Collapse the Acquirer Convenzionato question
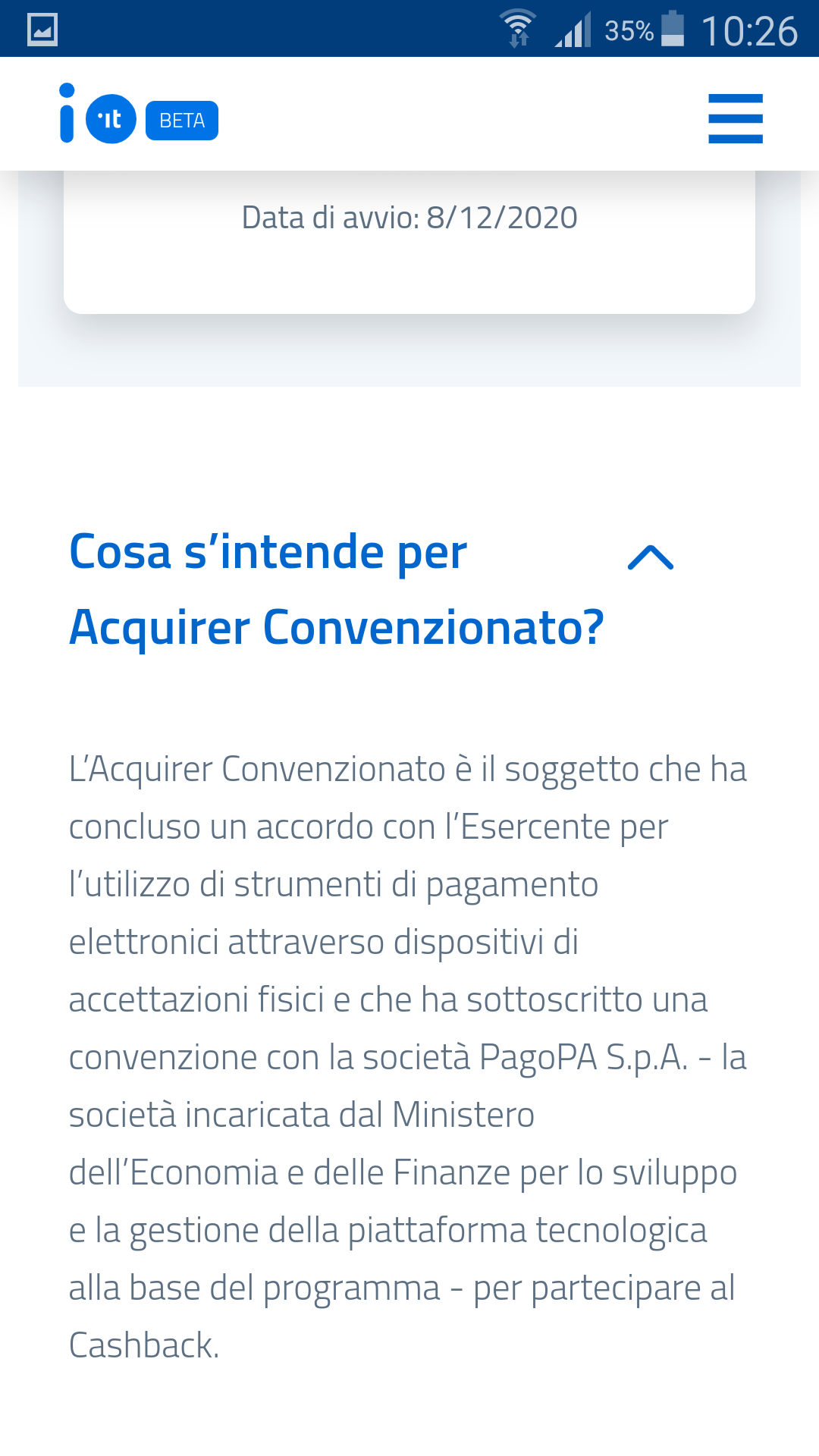Screen dimensions: 819x1456 [x=651, y=558]
